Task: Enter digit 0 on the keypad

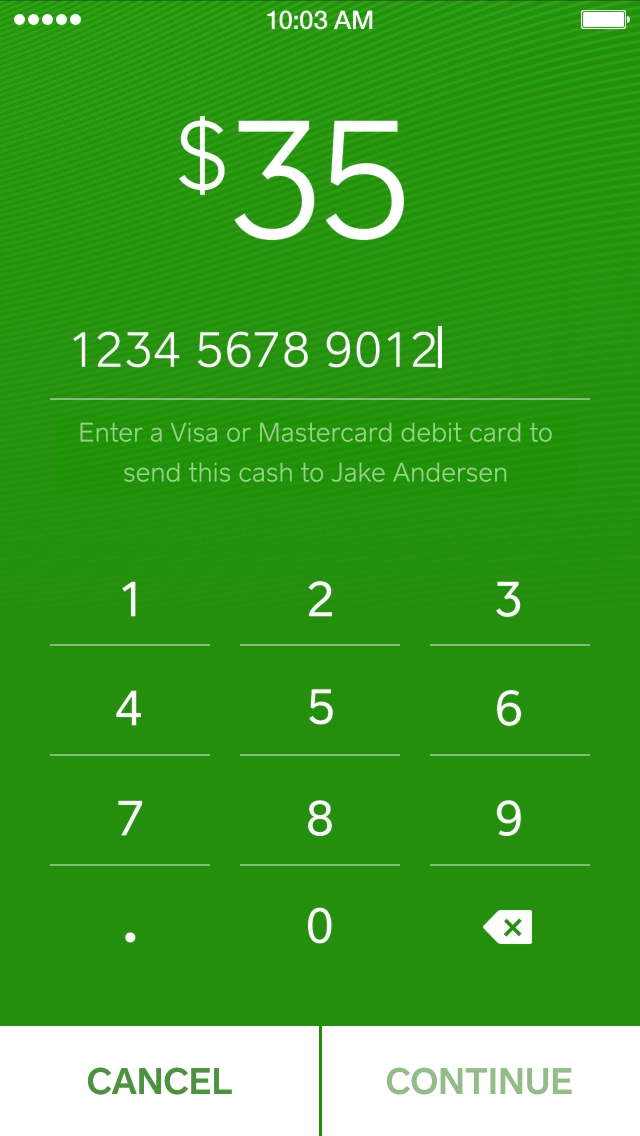Action: tap(320, 927)
